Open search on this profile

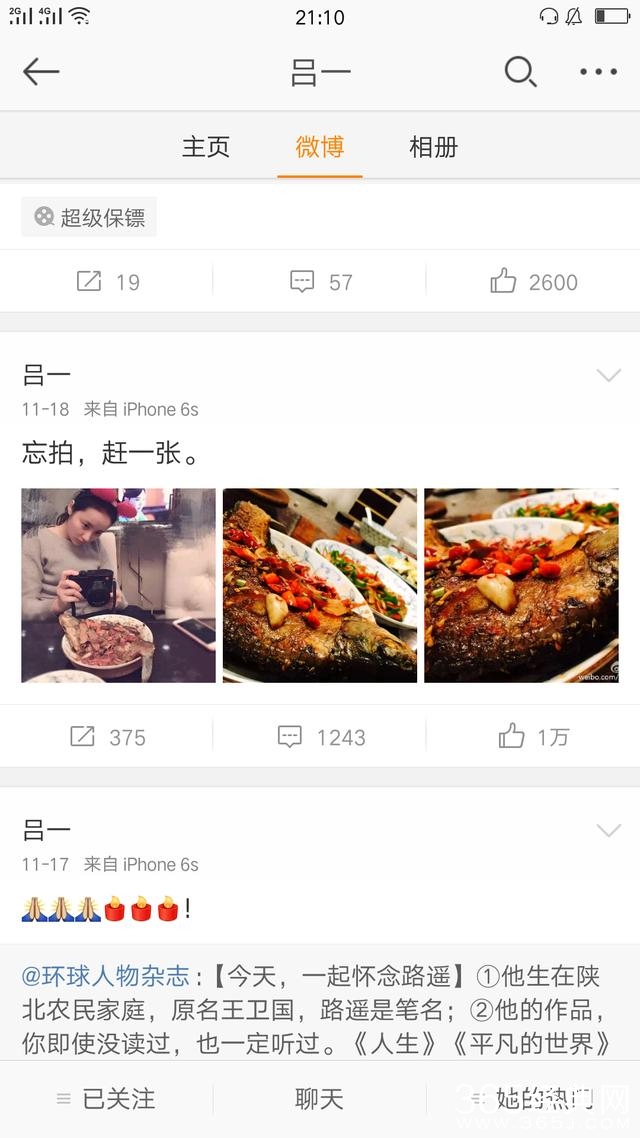point(520,72)
